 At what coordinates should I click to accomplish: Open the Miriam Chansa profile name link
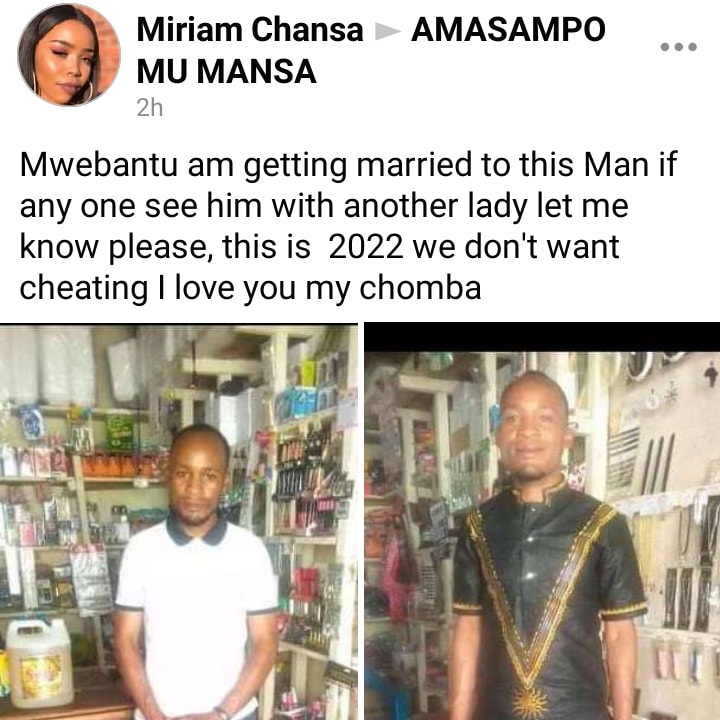(x=249, y=31)
